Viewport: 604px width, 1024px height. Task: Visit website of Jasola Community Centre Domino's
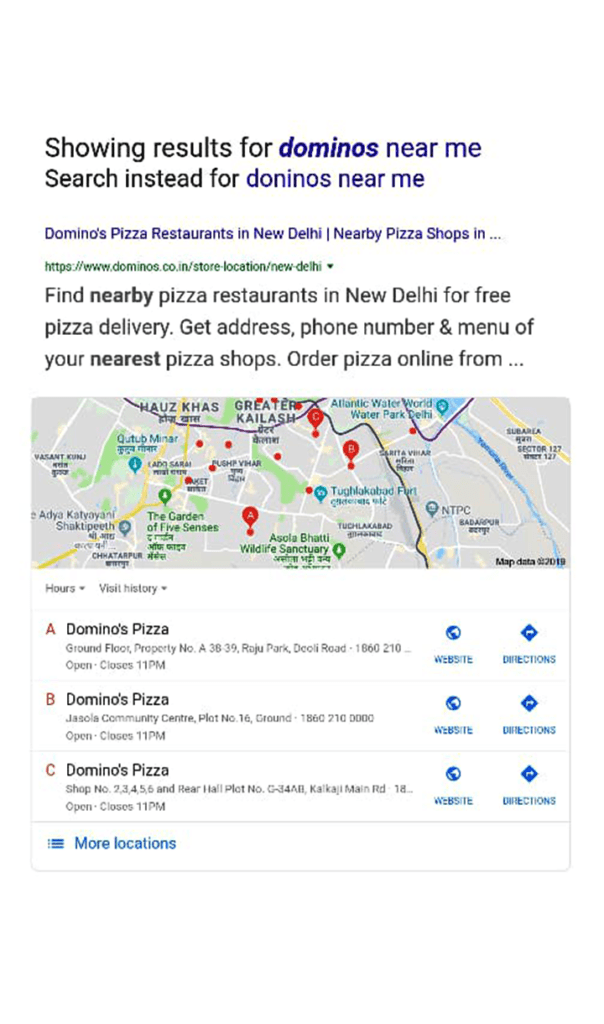[453, 715]
